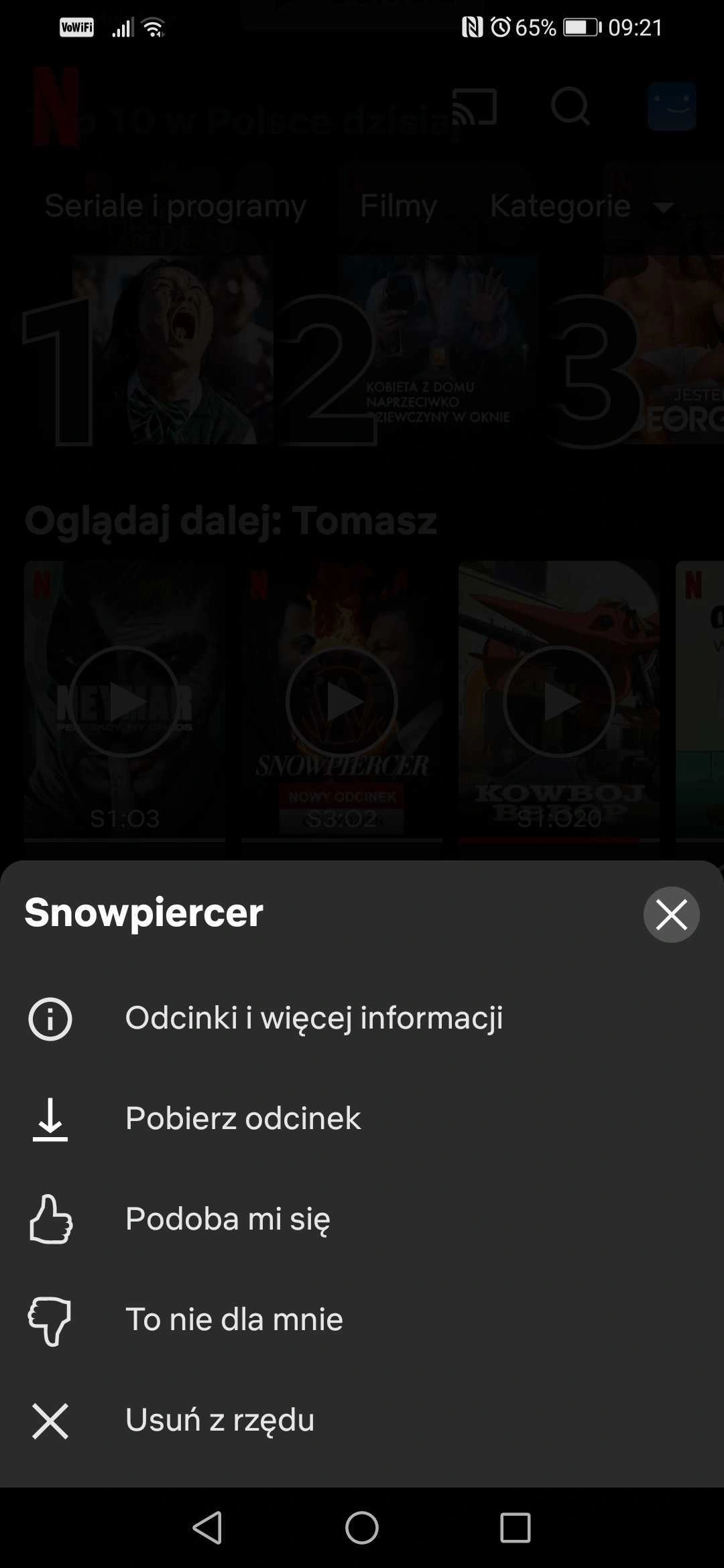Select Usuń z rzędu to remove Snowpiercer

pos(219,1420)
